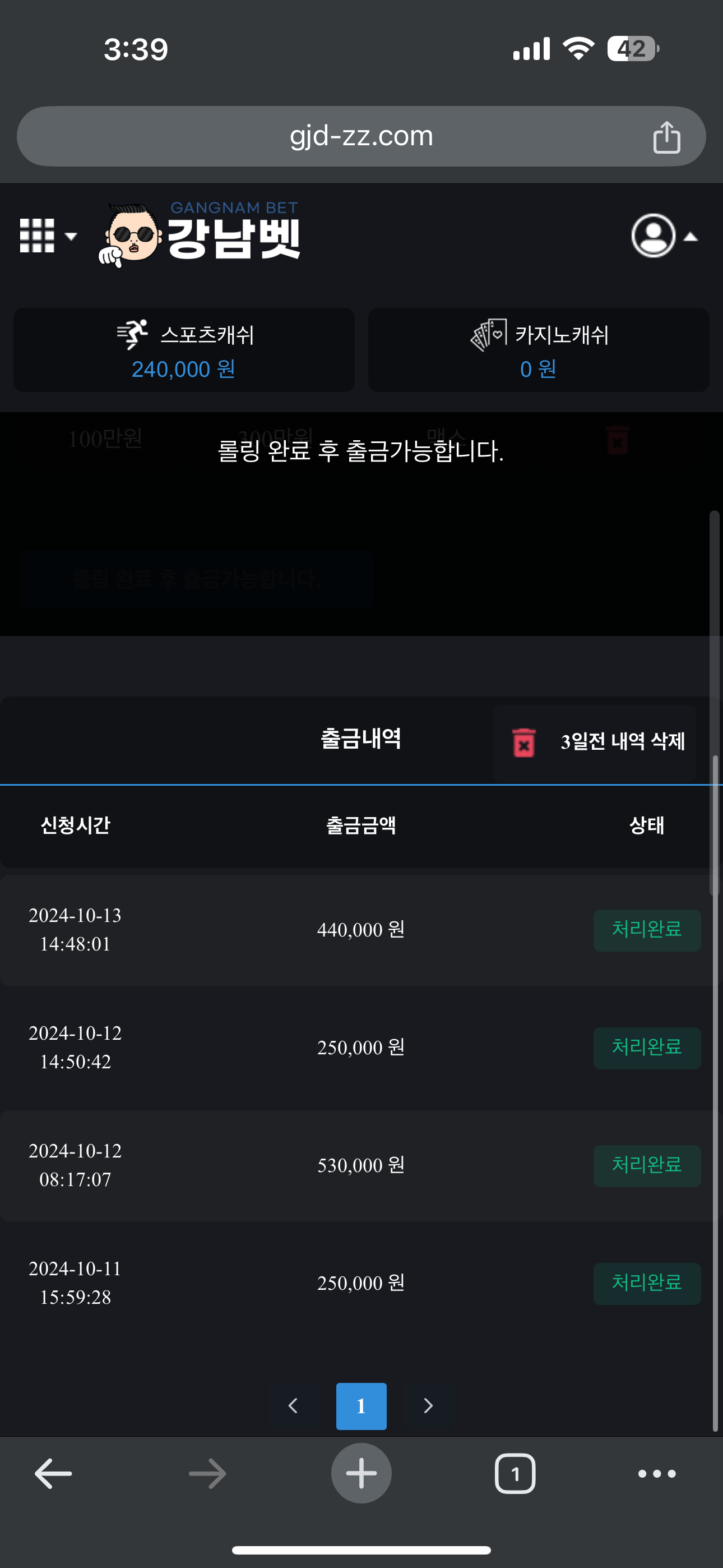Open the 스포츠캐쉬 balance card

point(184,350)
